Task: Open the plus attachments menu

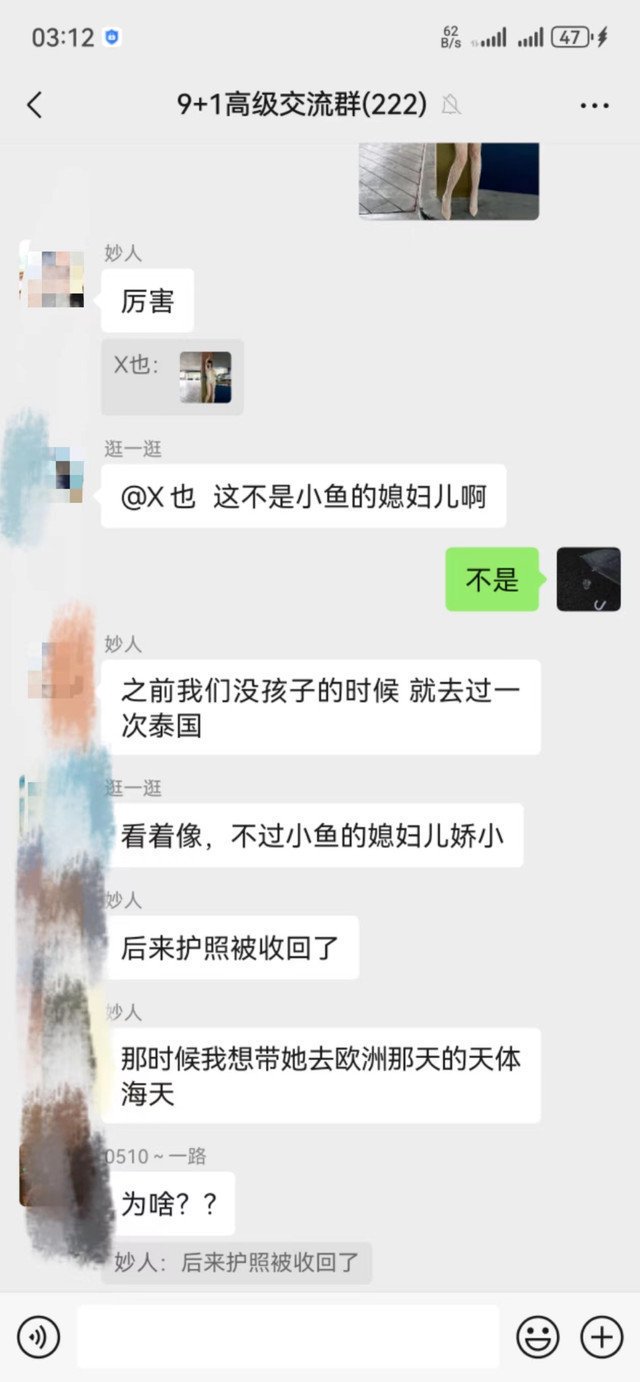Action: (602, 1336)
